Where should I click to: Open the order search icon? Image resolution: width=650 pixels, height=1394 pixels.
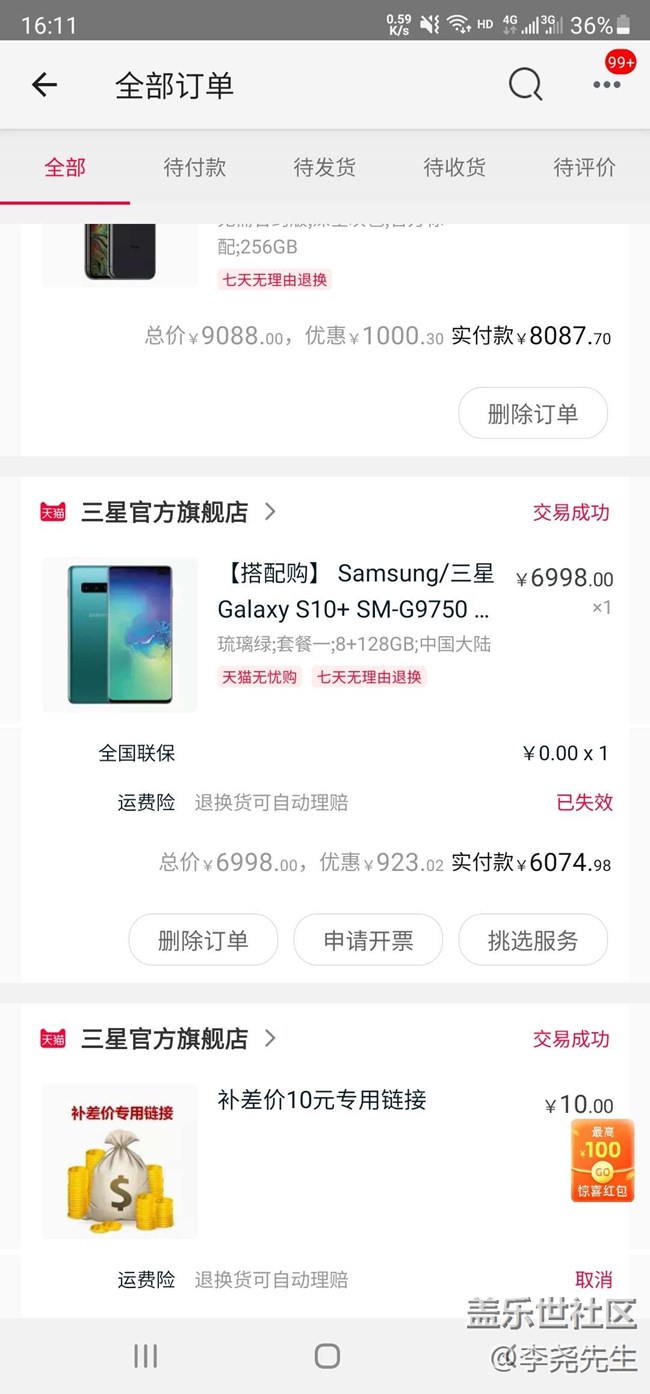click(525, 86)
